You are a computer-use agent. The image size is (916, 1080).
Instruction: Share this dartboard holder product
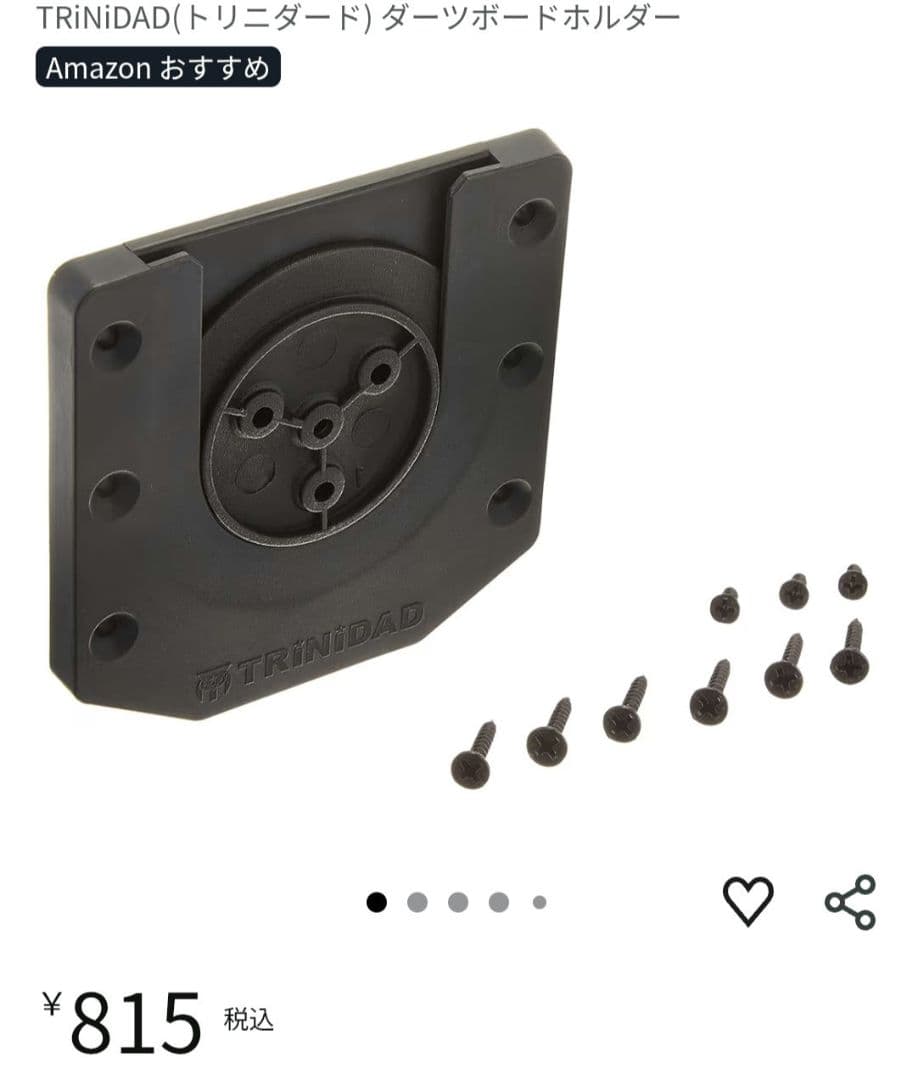(x=850, y=901)
